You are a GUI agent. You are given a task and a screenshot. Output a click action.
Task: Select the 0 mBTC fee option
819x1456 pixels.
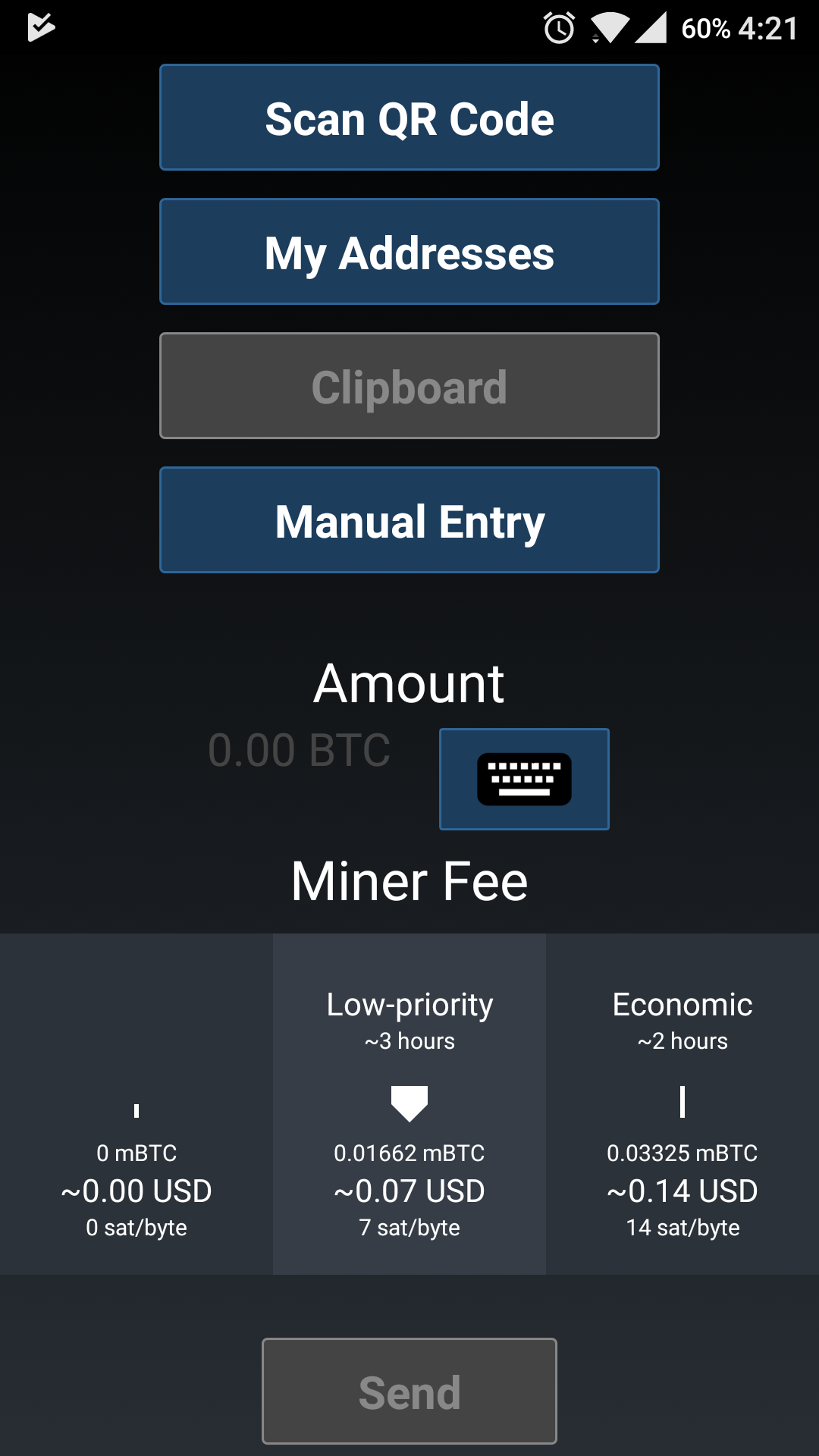136,1104
